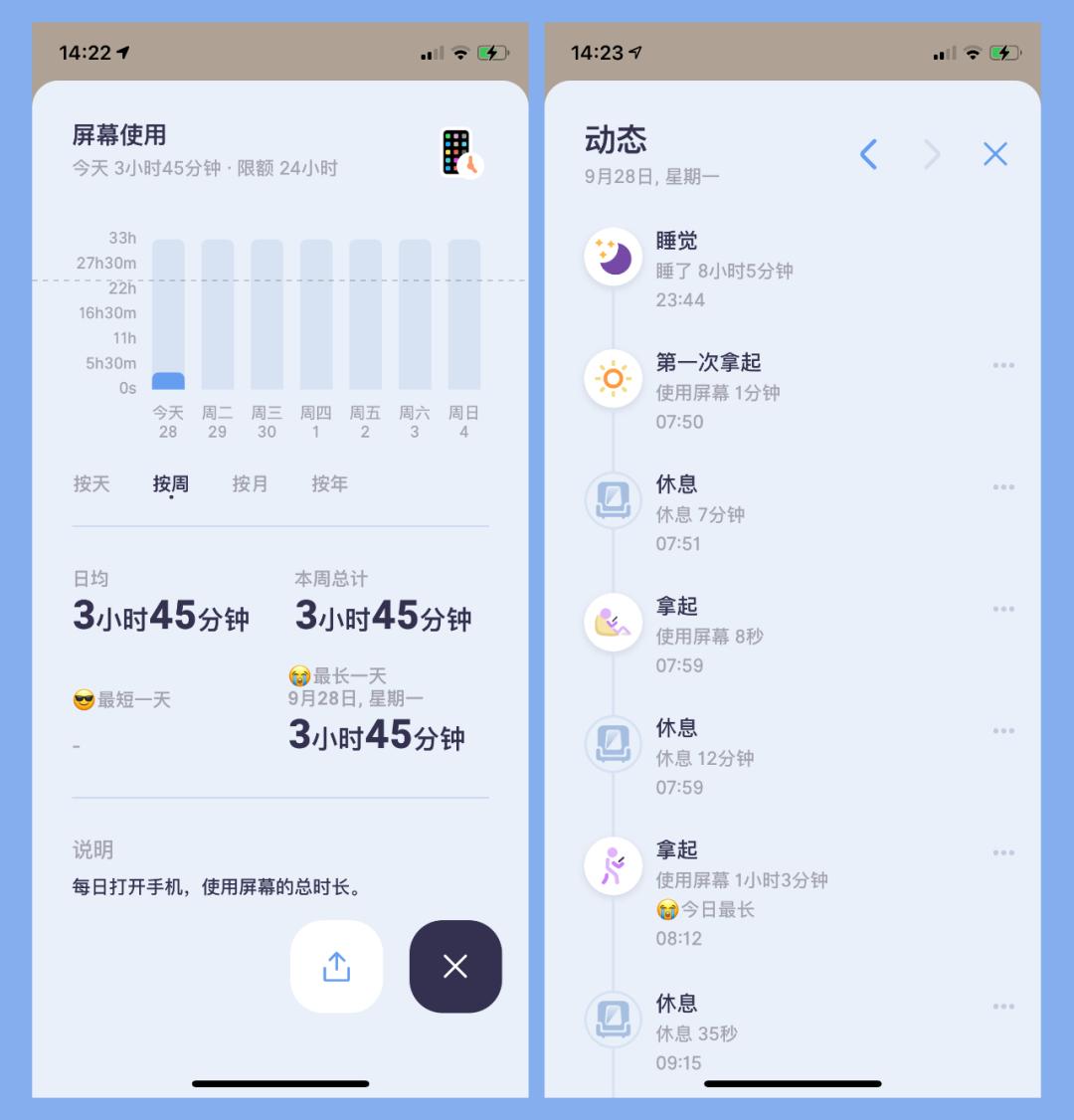The width and height of the screenshot is (1074, 1120).
Task: Switch to the 按月 view
Action: (x=250, y=484)
